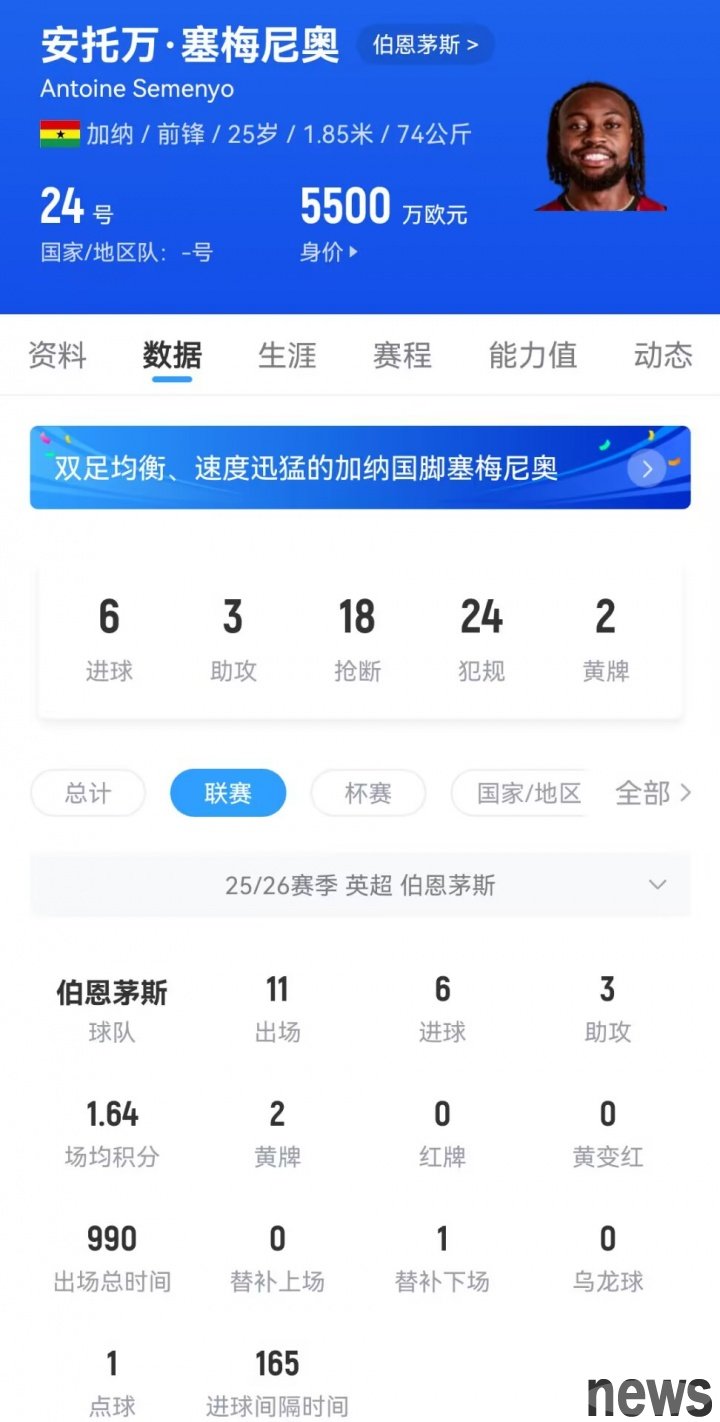Select the 联赛 filter chip
The height and width of the screenshot is (1422, 720).
point(228,793)
